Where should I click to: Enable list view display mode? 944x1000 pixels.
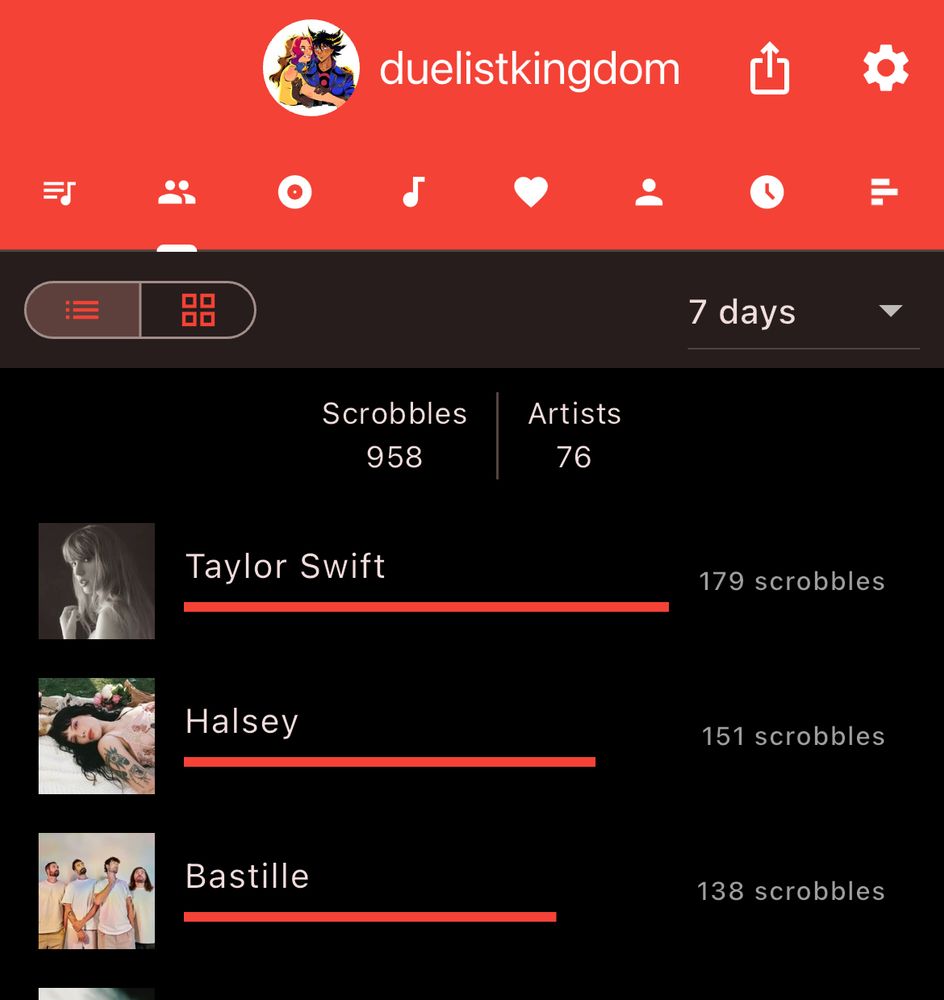click(84, 310)
